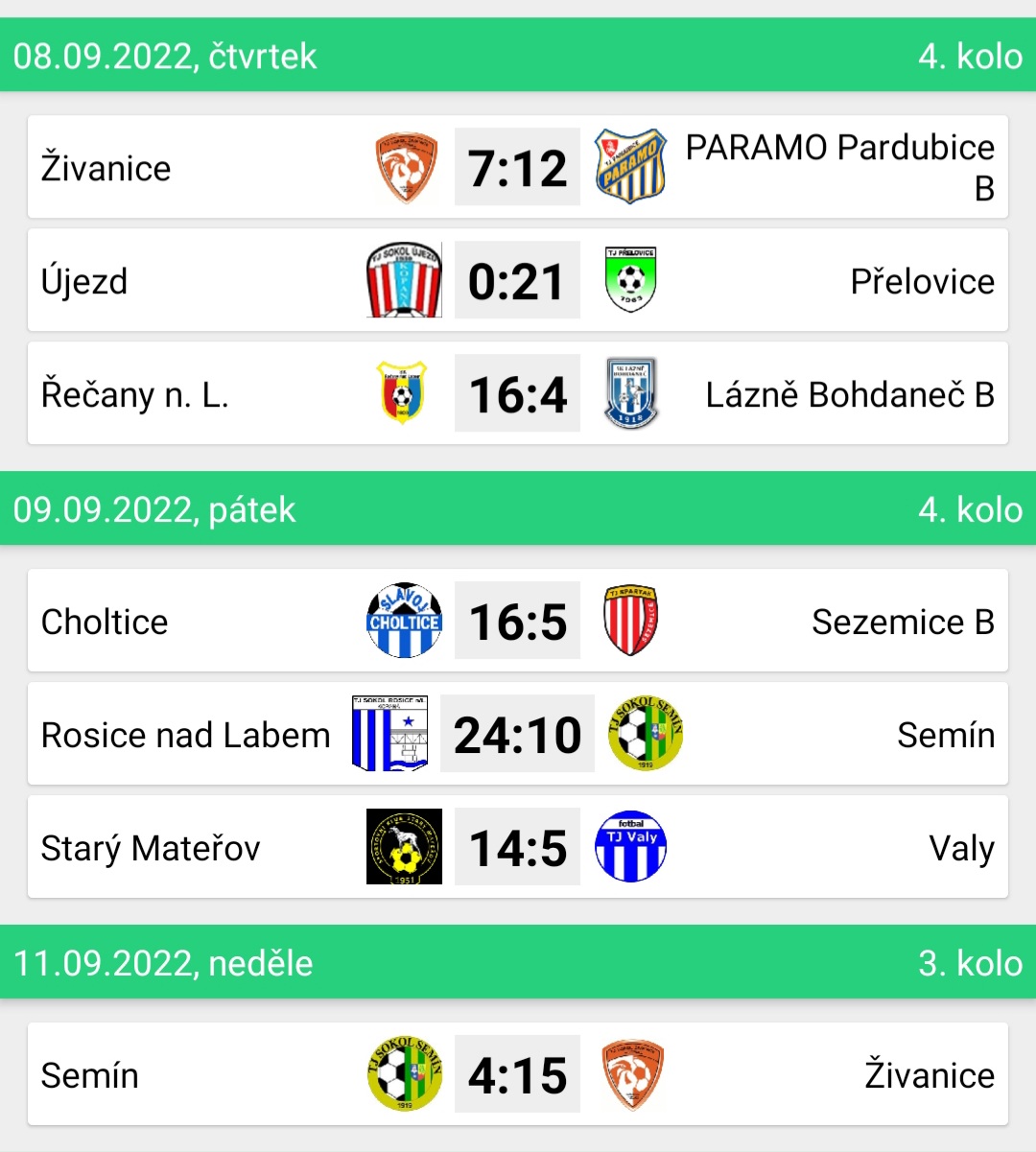View Rosice nad Labem vs Semín match
Screen dimensions: 1036x1152
point(517,735)
